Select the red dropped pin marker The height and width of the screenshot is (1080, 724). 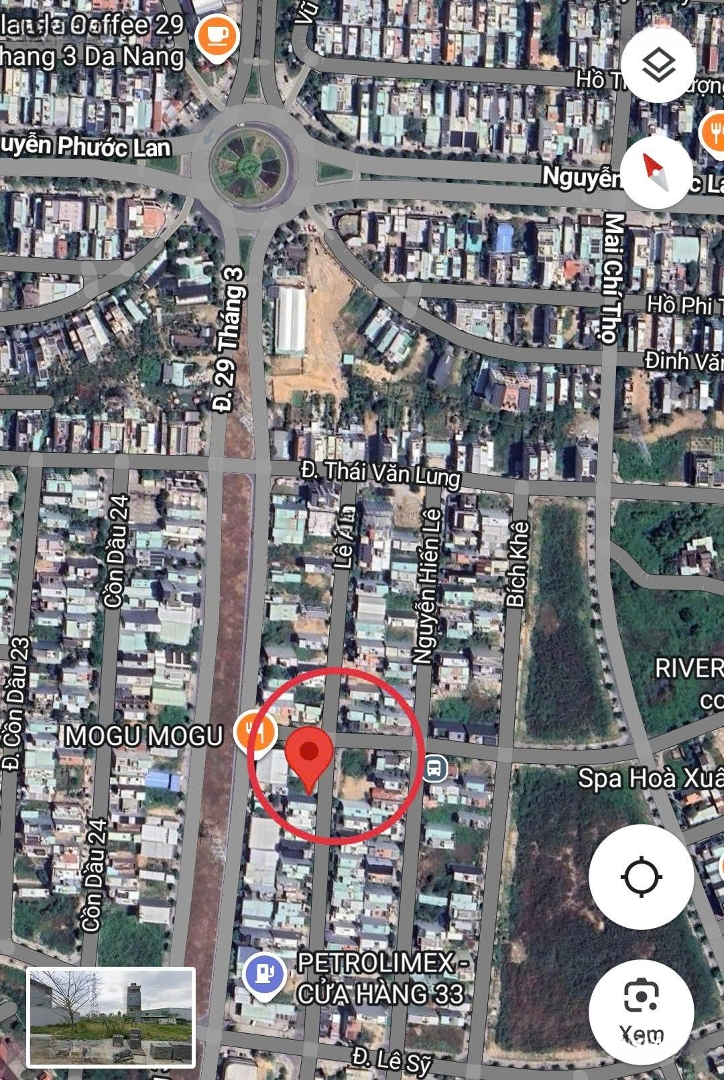(x=310, y=757)
